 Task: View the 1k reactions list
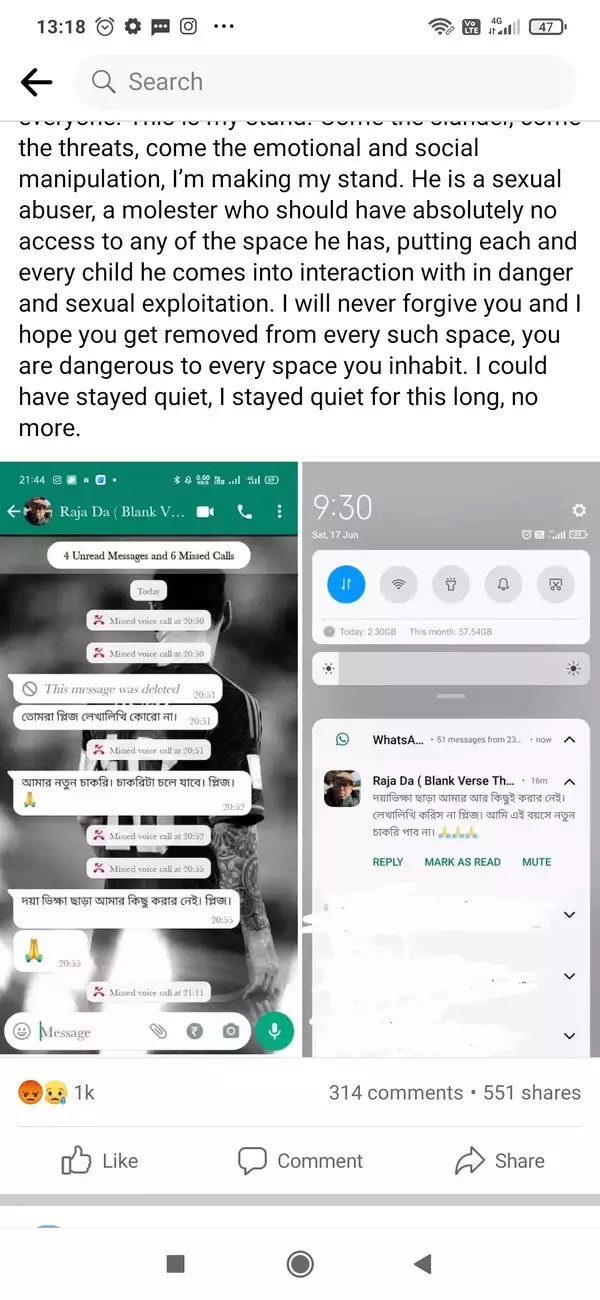click(x=56, y=1093)
